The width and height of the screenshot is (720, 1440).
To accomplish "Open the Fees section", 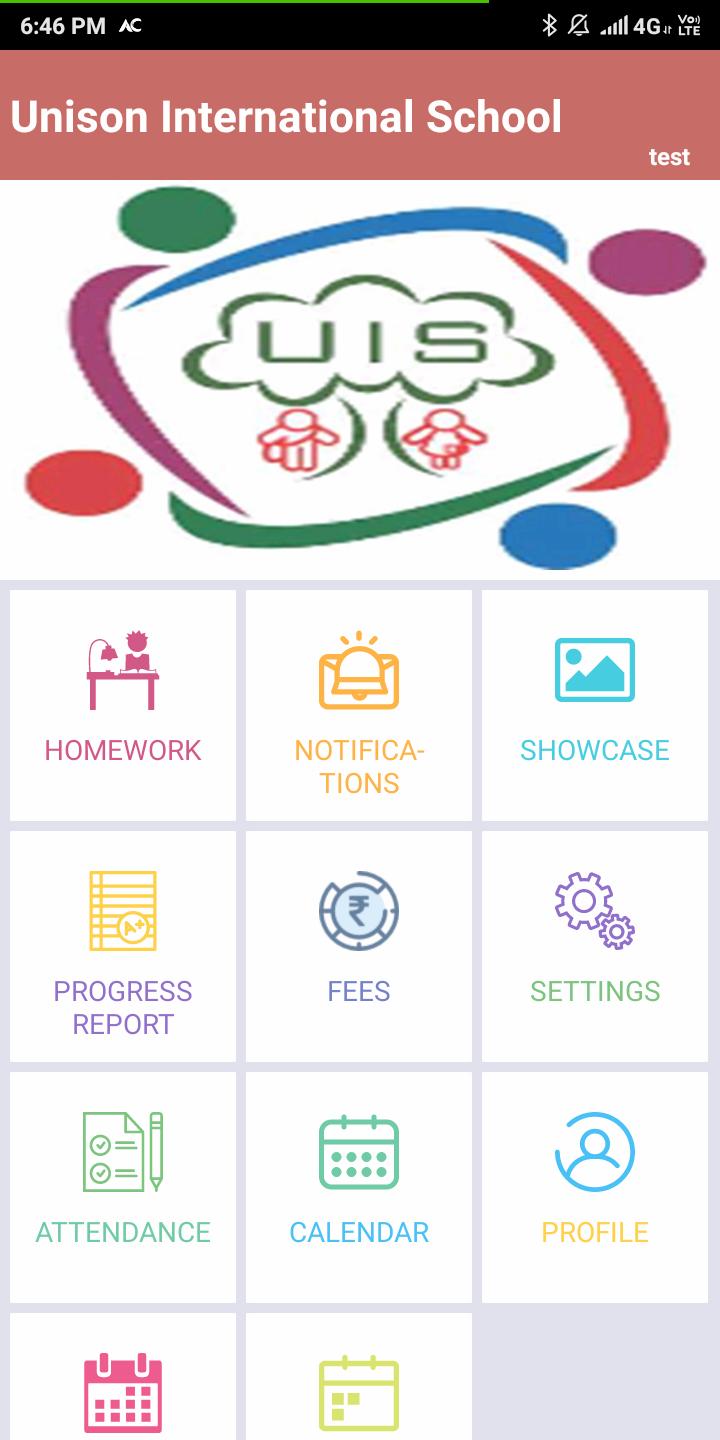I will coord(359,946).
